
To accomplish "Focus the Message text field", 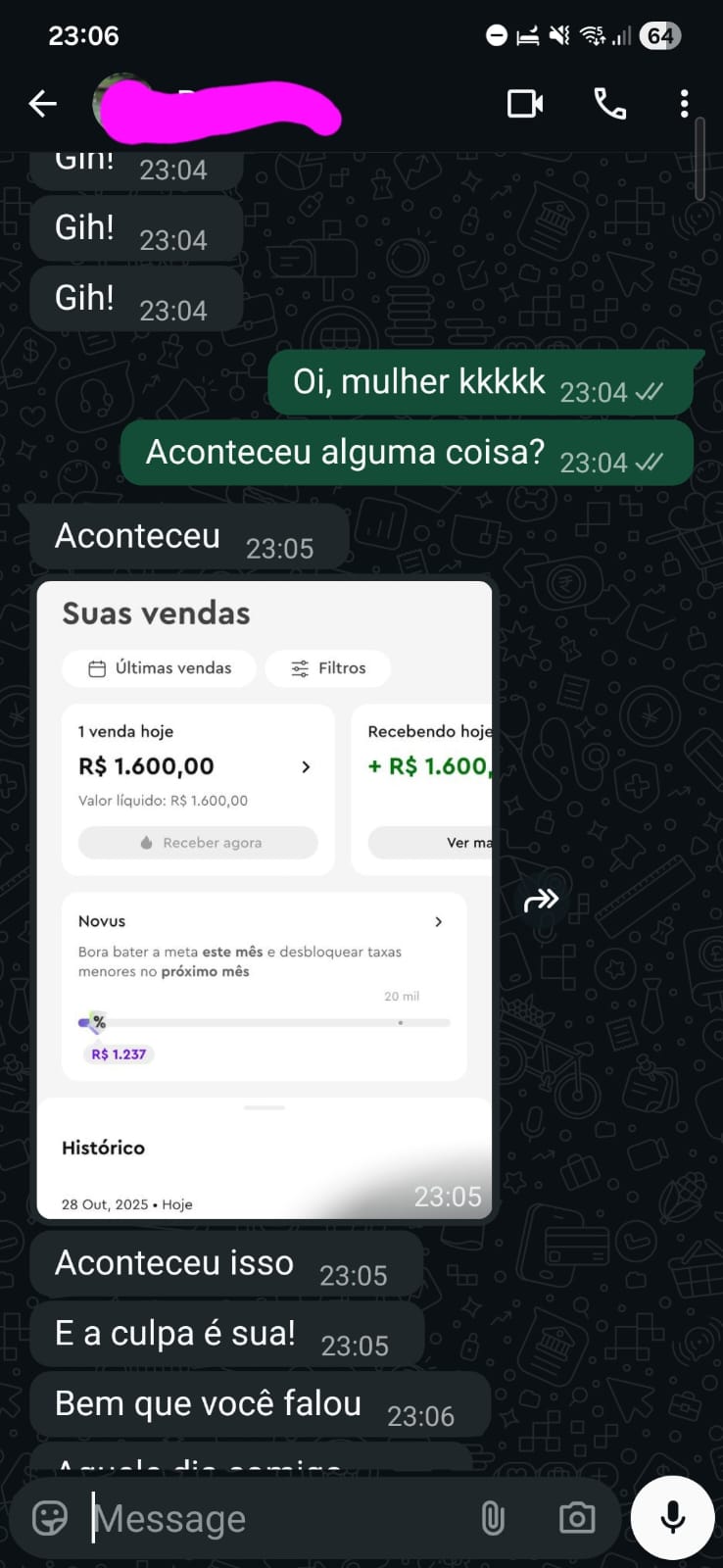I will [x=274, y=1518].
